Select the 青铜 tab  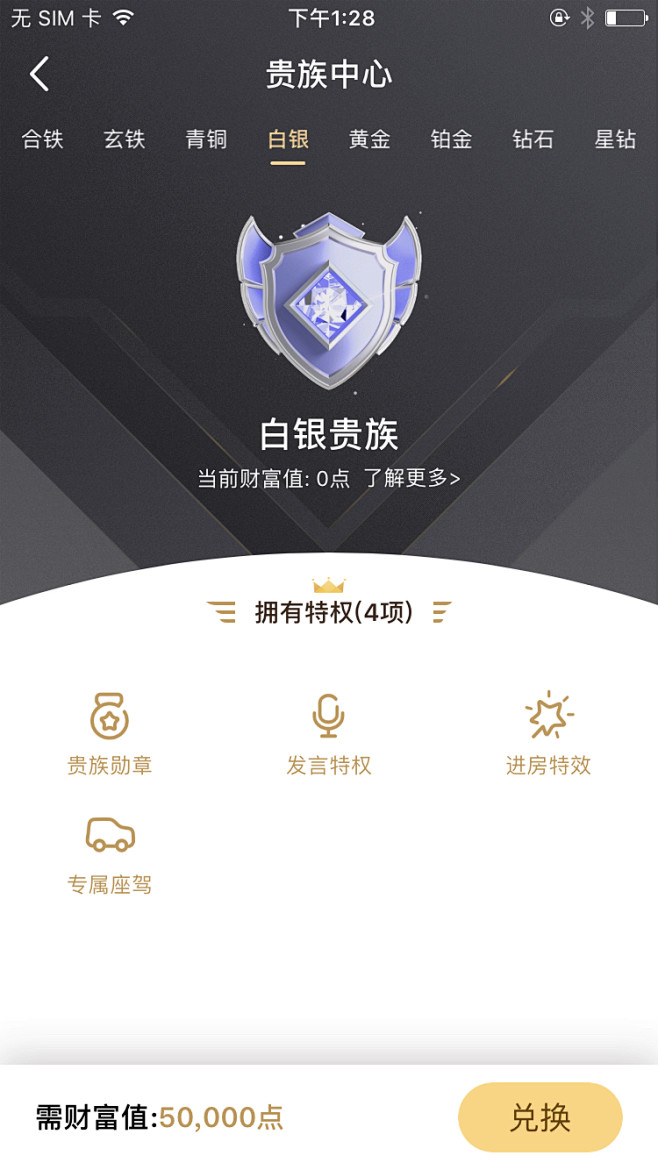pyautogui.click(x=207, y=139)
